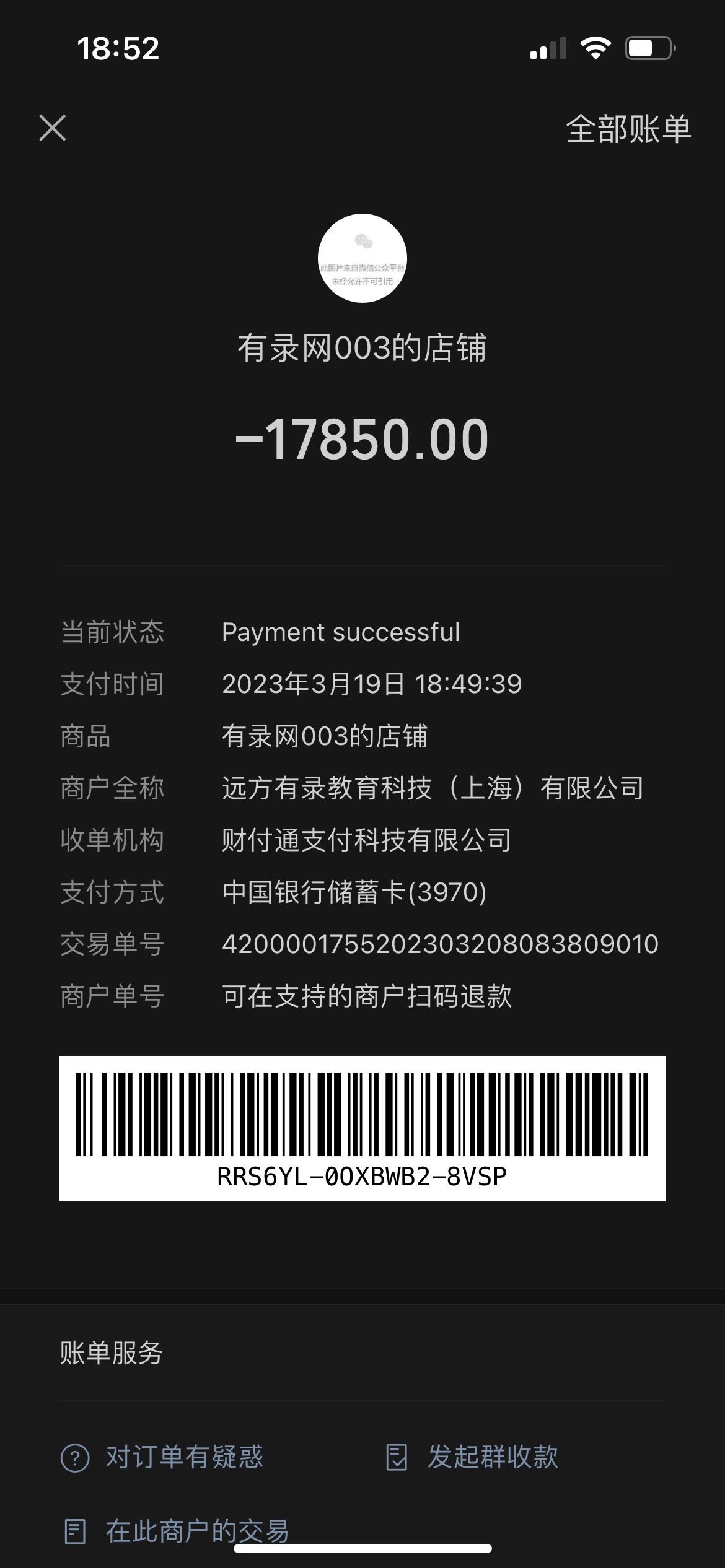Close the payment details page
This screenshot has height=1568, width=725.
[x=53, y=128]
